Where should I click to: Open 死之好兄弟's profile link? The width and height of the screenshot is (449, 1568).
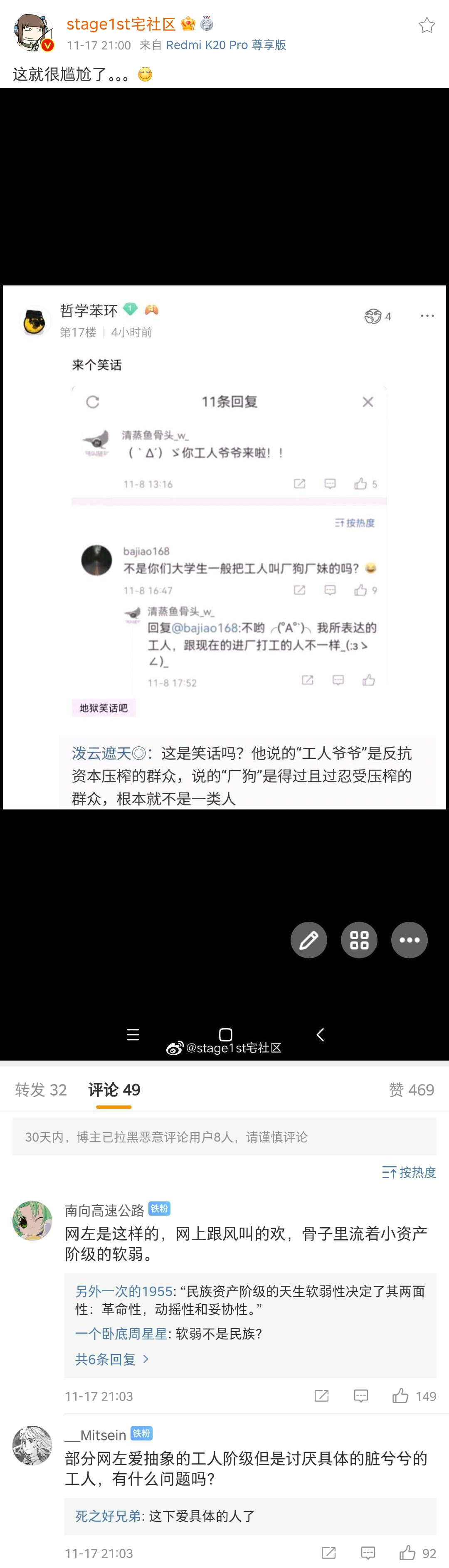108,1516
